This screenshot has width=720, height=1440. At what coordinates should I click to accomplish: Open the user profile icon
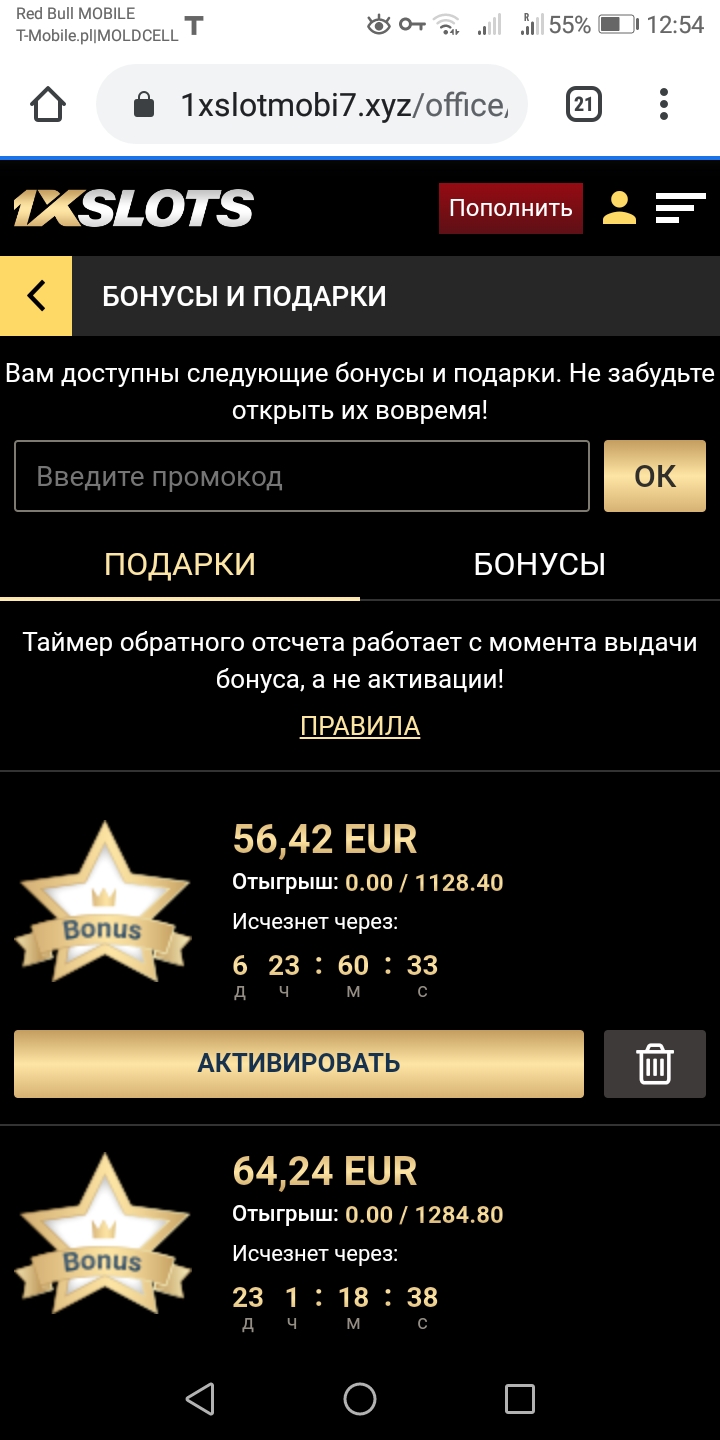619,208
